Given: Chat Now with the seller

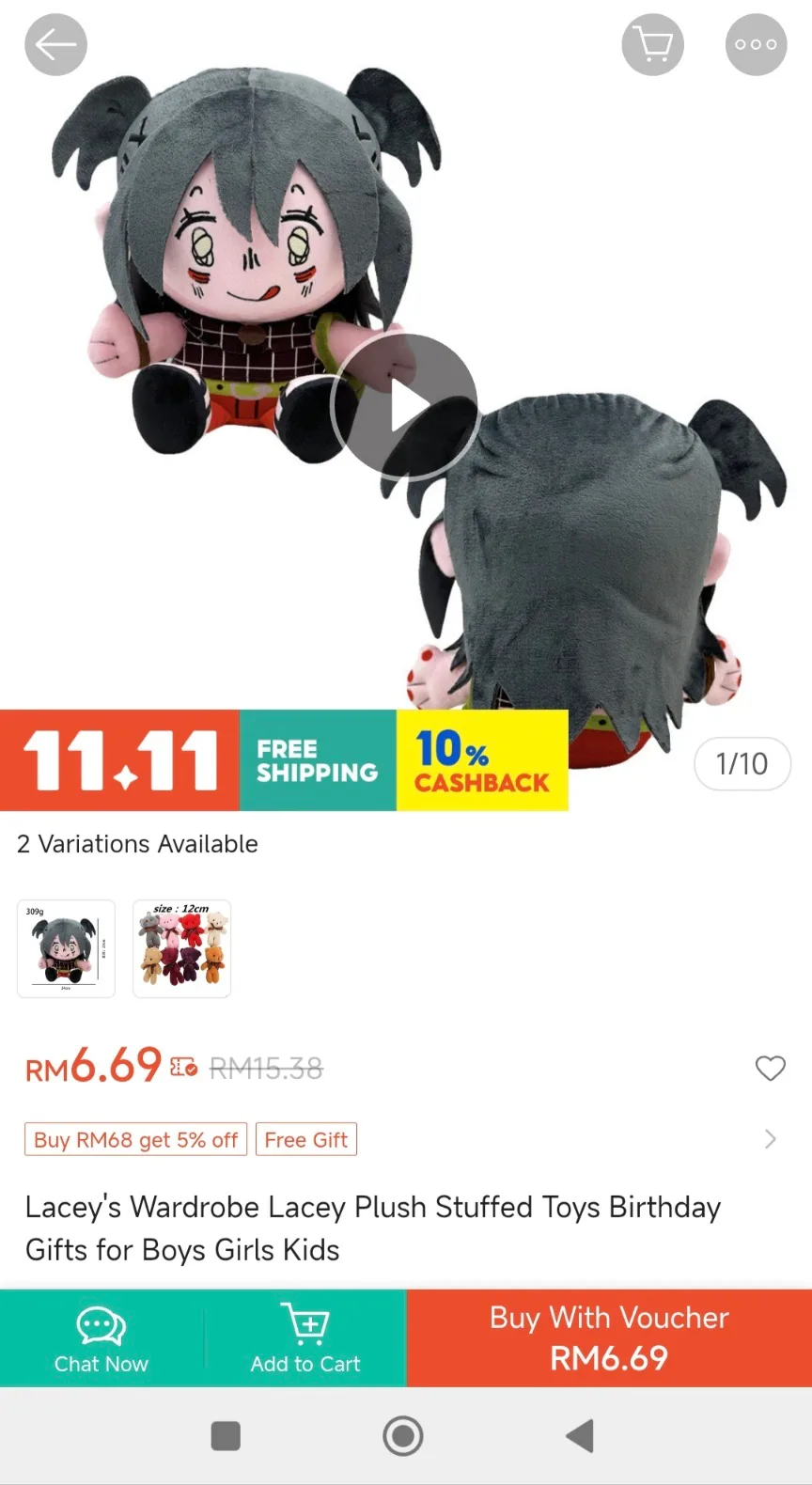Looking at the screenshot, I should tap(101, 1338).
